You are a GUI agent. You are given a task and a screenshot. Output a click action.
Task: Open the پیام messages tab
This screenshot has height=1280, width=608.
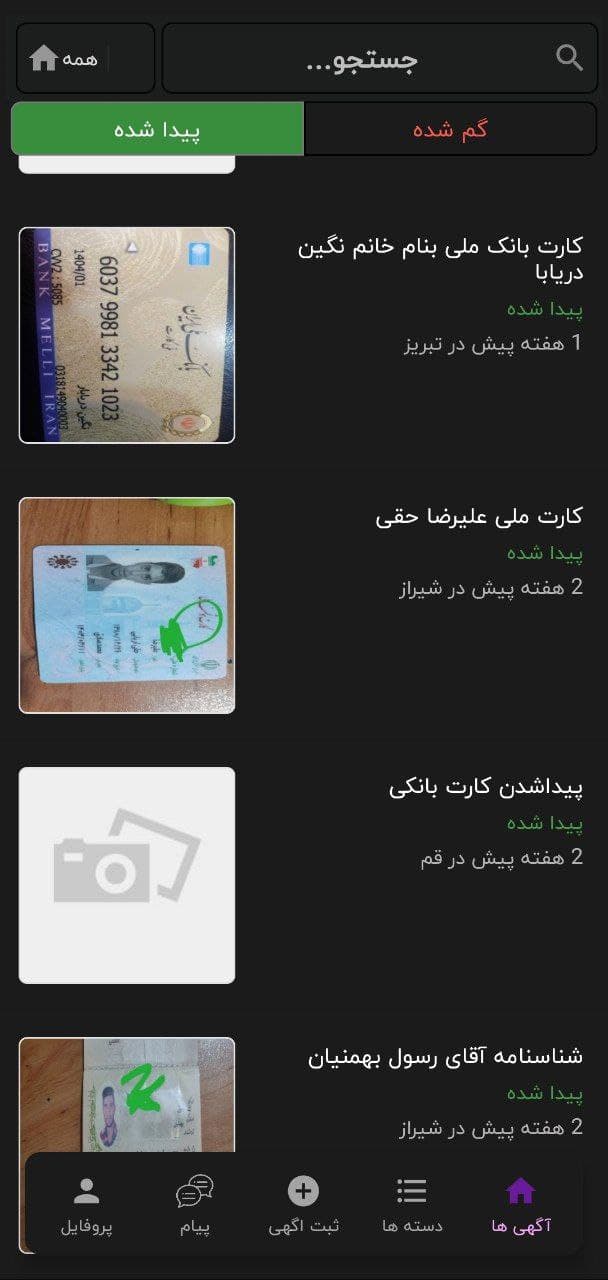pos(195,1205)
